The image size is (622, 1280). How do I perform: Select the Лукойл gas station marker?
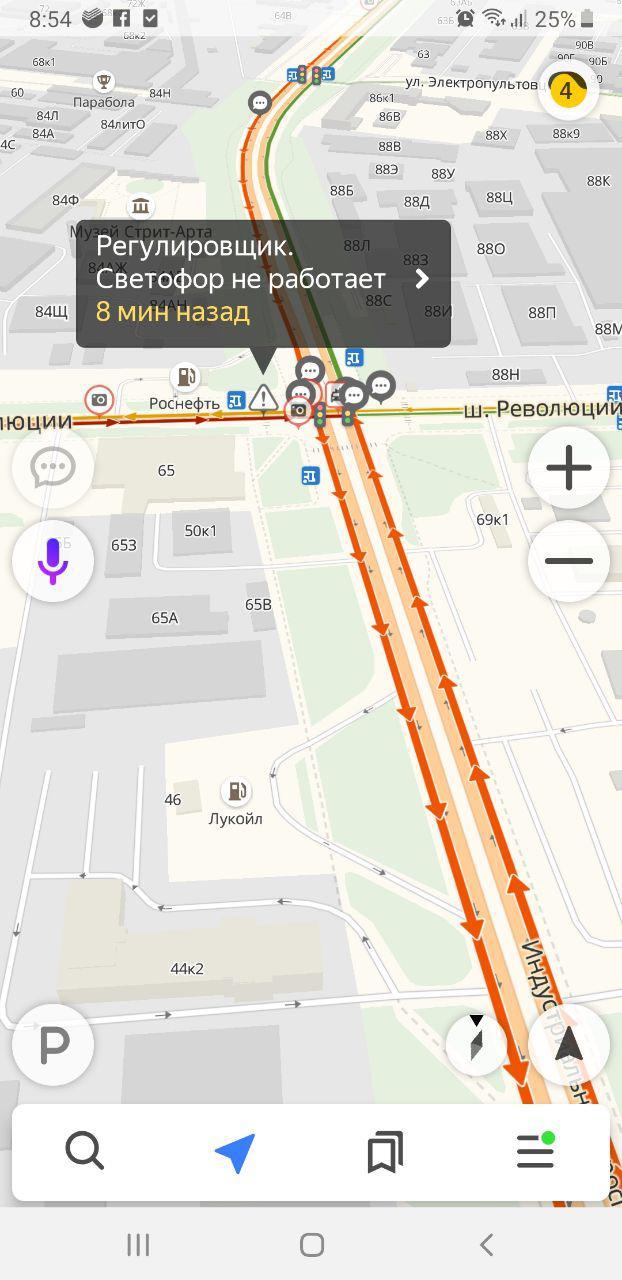(x=236, y=792)
